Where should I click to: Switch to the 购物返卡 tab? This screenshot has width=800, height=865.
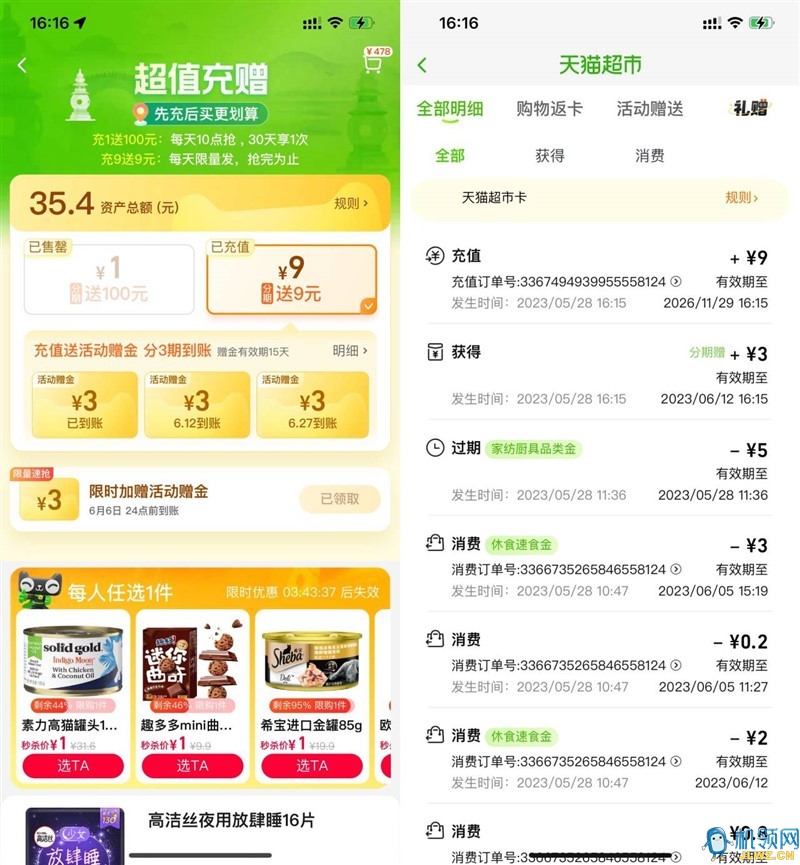[549, 110]
